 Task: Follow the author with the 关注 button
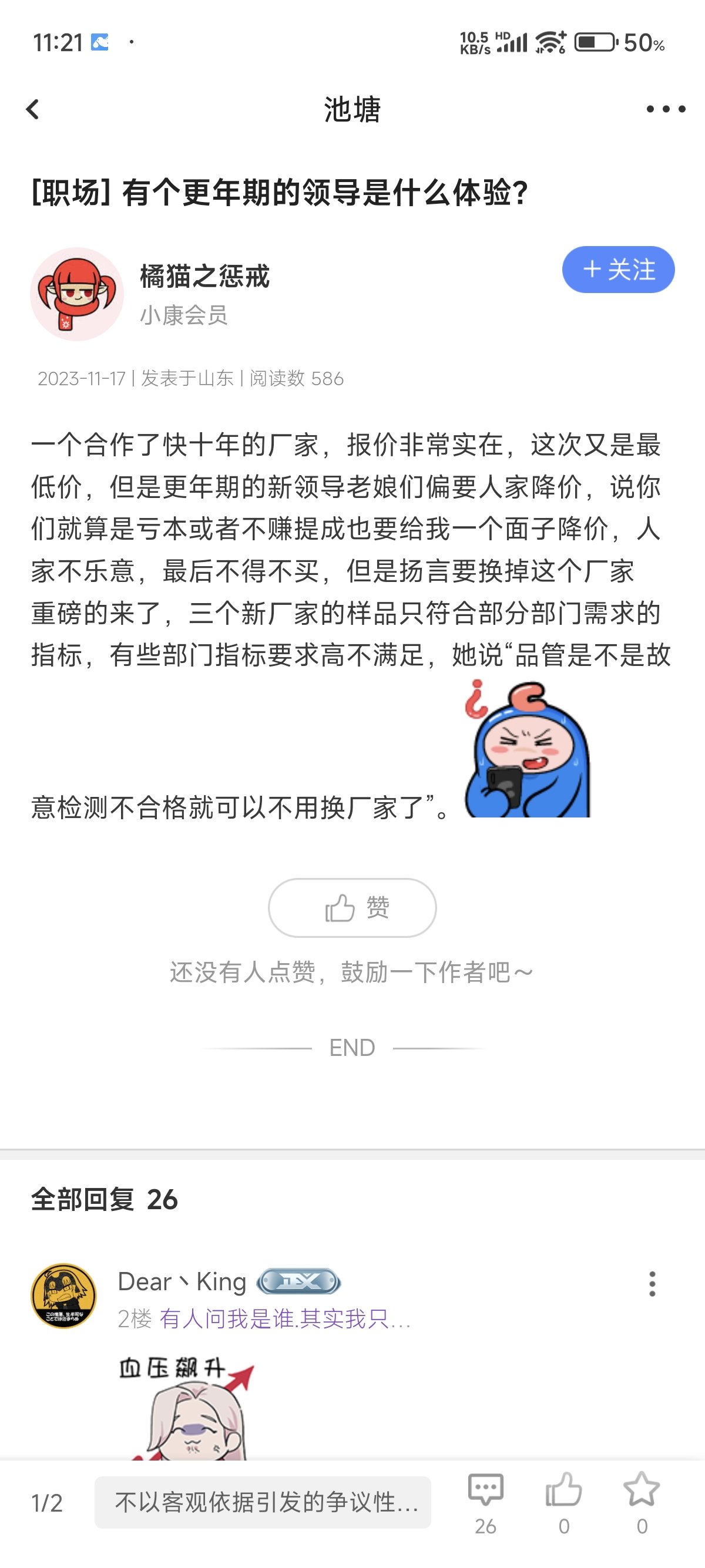pyautogui.click(x=618, y=270)
